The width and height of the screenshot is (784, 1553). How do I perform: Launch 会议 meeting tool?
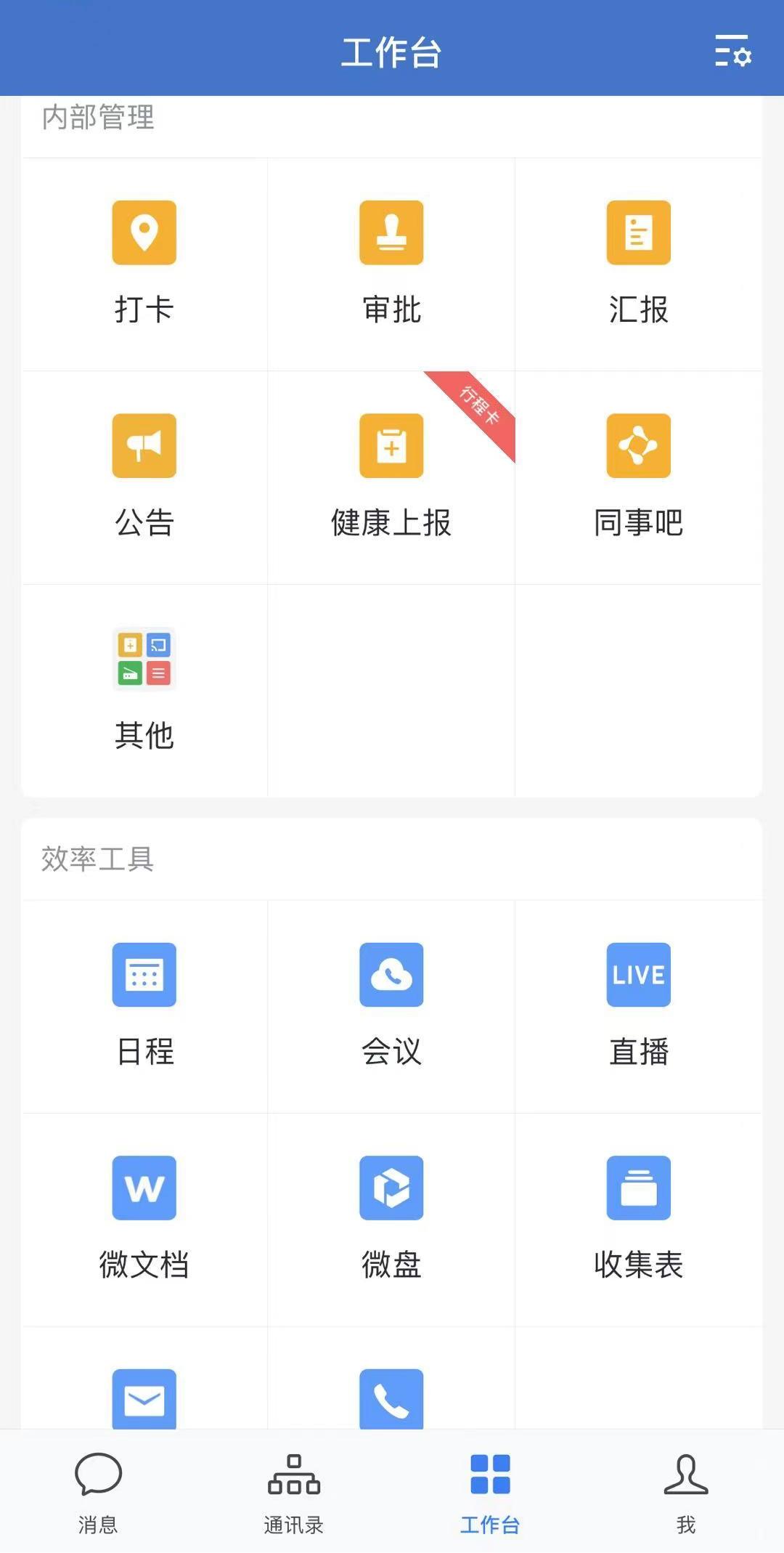(391, 975)
